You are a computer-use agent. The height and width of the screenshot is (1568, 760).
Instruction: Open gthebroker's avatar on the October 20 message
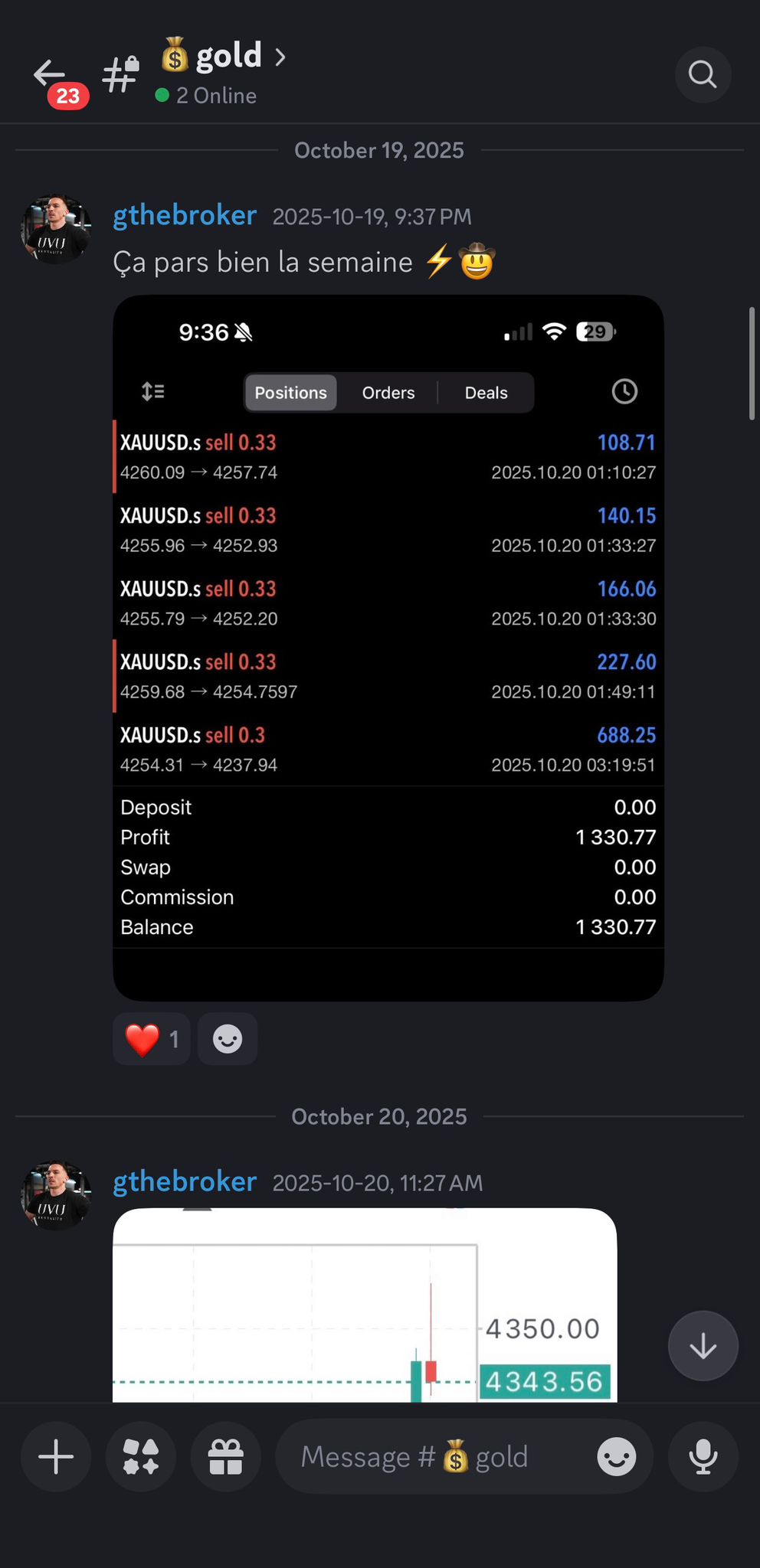pyautogui.click(x=55, y=1195)
